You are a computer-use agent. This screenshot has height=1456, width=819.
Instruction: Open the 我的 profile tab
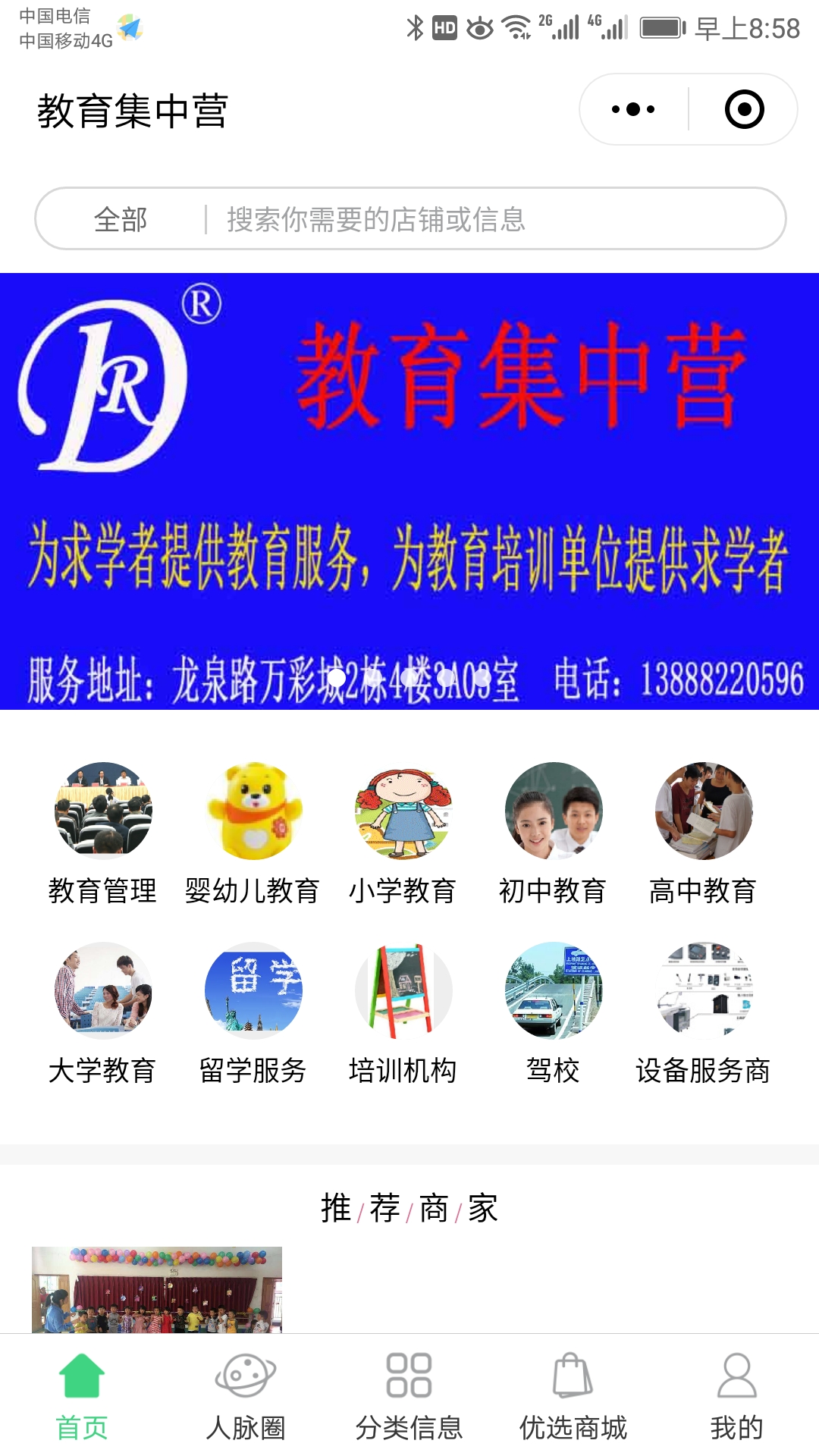pos(736,1396)
